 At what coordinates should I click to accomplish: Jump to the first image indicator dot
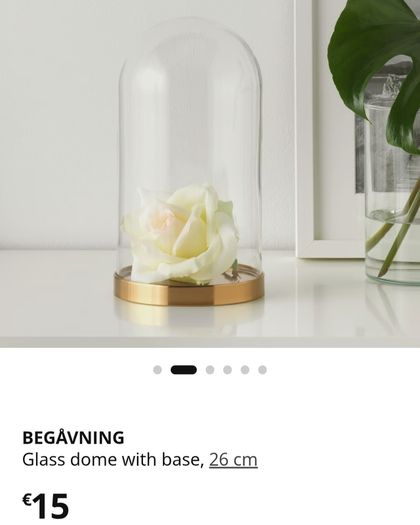click(157, 370)
